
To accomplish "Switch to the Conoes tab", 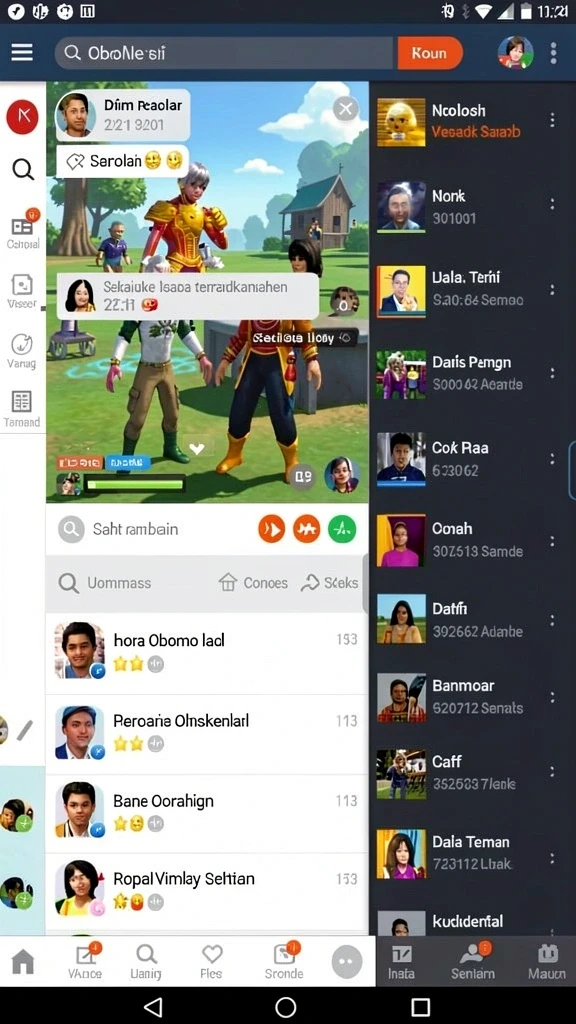I will (253, 583).
